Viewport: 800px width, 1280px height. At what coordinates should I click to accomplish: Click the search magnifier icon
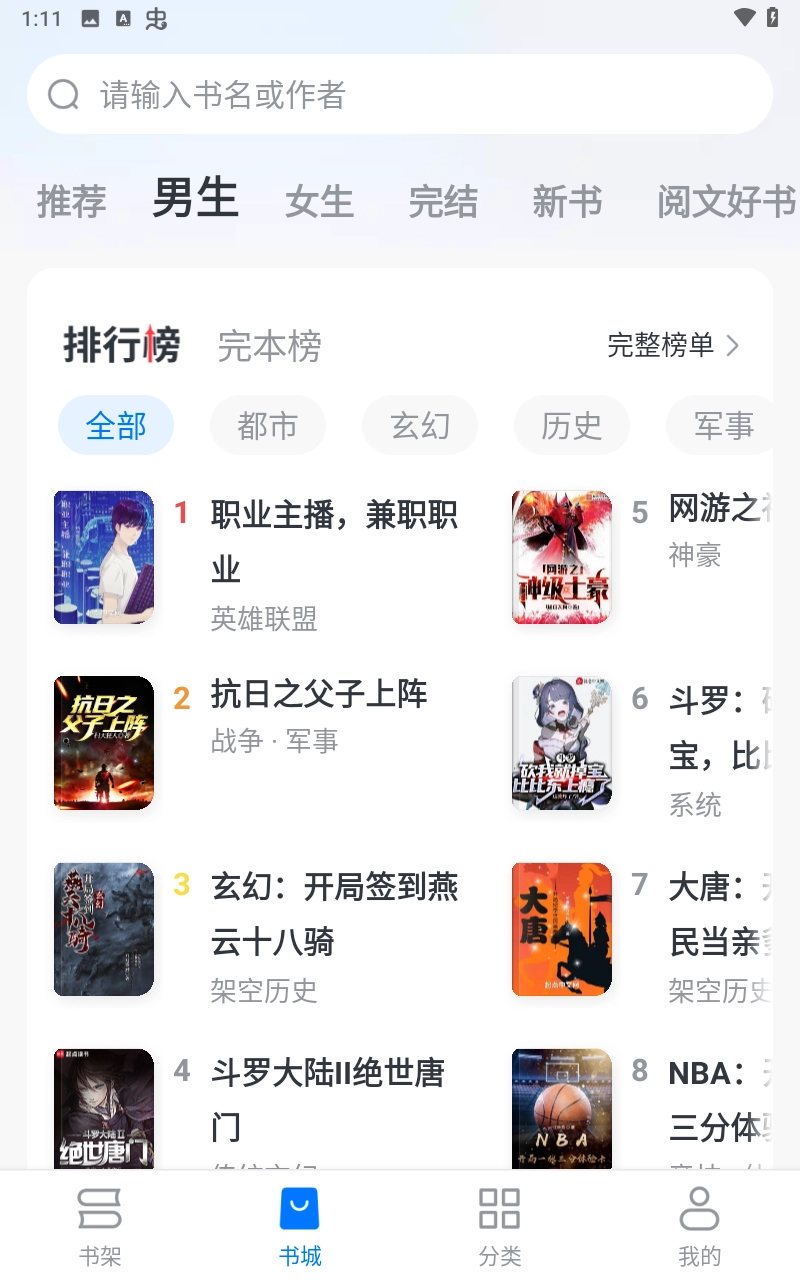pos(65,93)
